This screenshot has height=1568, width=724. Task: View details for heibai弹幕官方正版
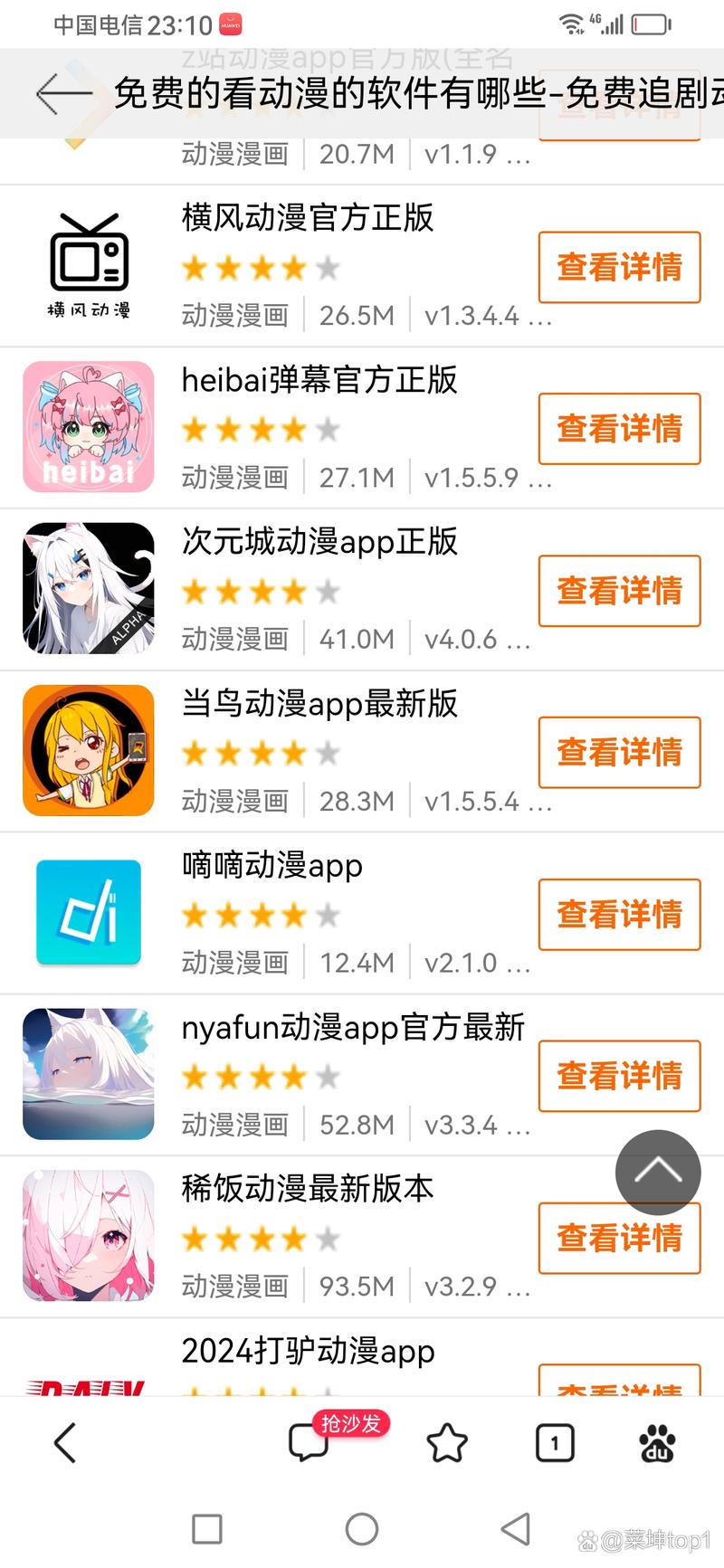[619, 429]
